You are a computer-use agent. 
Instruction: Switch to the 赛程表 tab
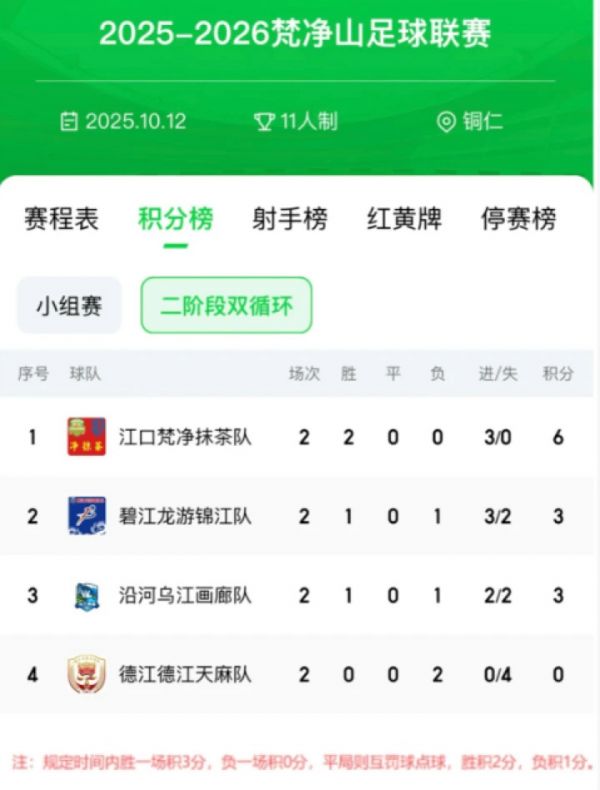pyautogui.click(x=62, y=219)
